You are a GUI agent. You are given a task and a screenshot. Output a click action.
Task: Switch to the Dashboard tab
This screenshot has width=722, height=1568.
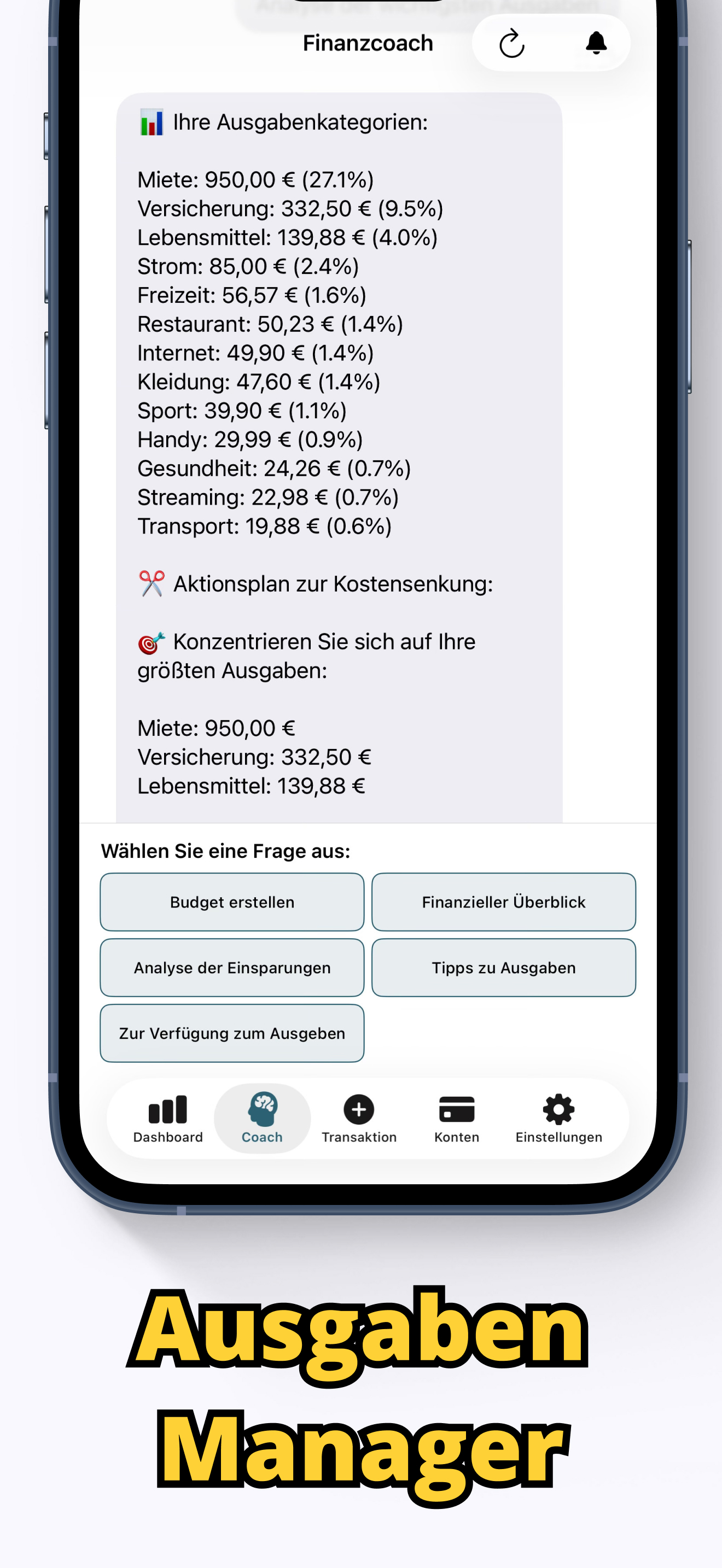point(167,1120)
